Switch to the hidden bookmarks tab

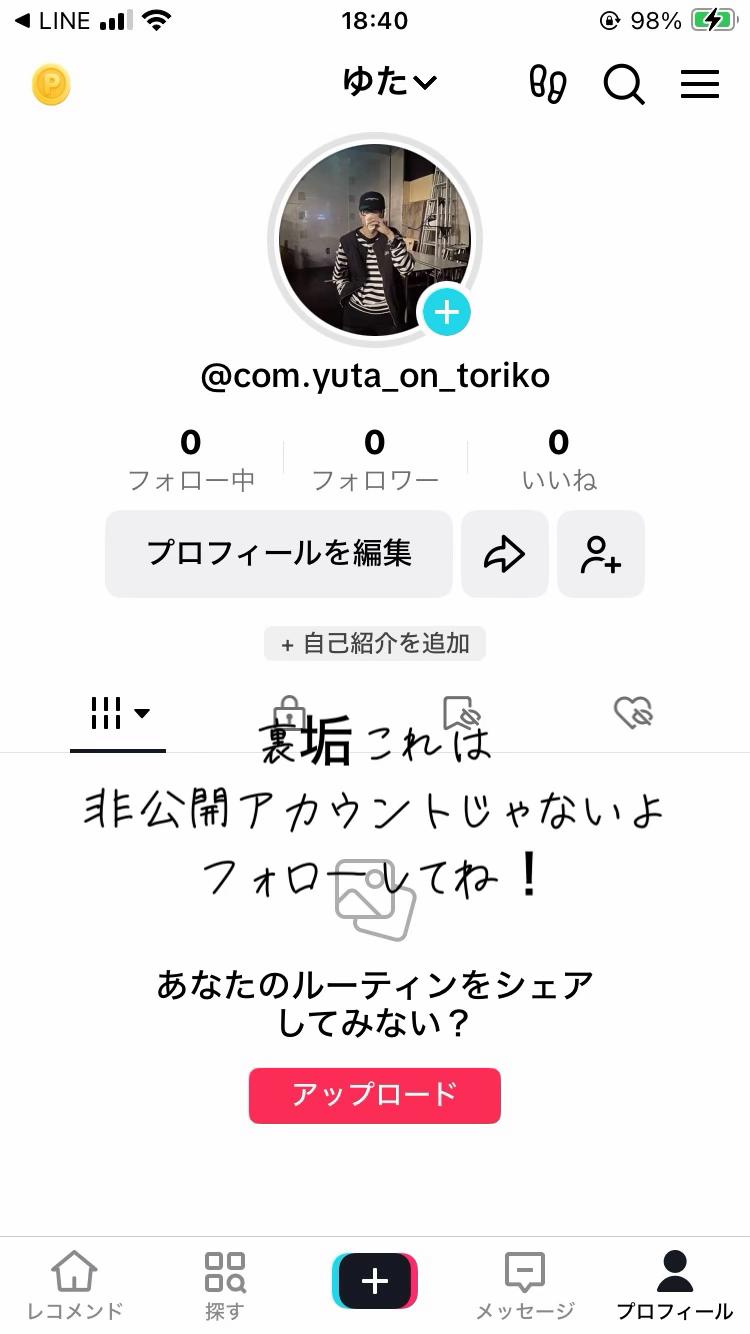[462, 713]
